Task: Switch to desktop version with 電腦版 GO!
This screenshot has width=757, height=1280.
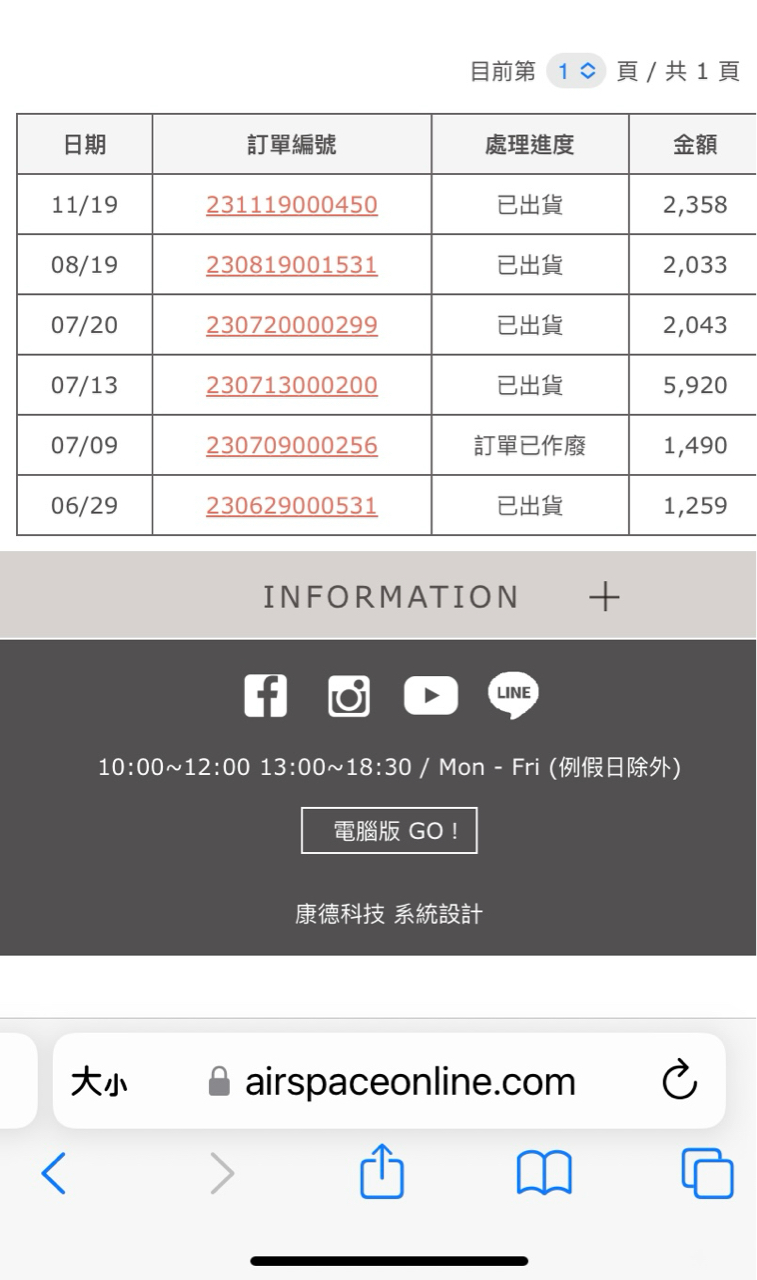Action: [389, 831]
